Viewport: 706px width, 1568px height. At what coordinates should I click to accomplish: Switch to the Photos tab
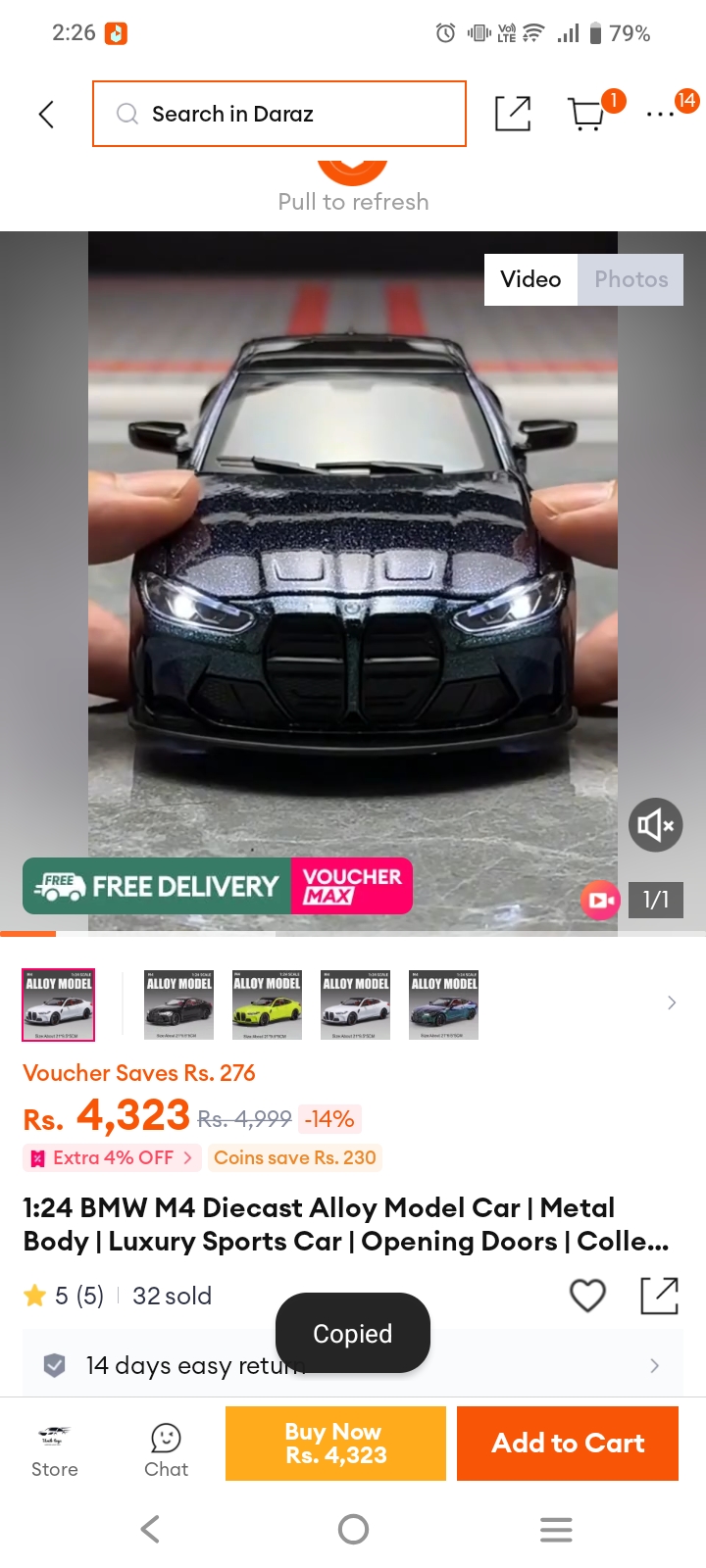(x=630, y=279)
